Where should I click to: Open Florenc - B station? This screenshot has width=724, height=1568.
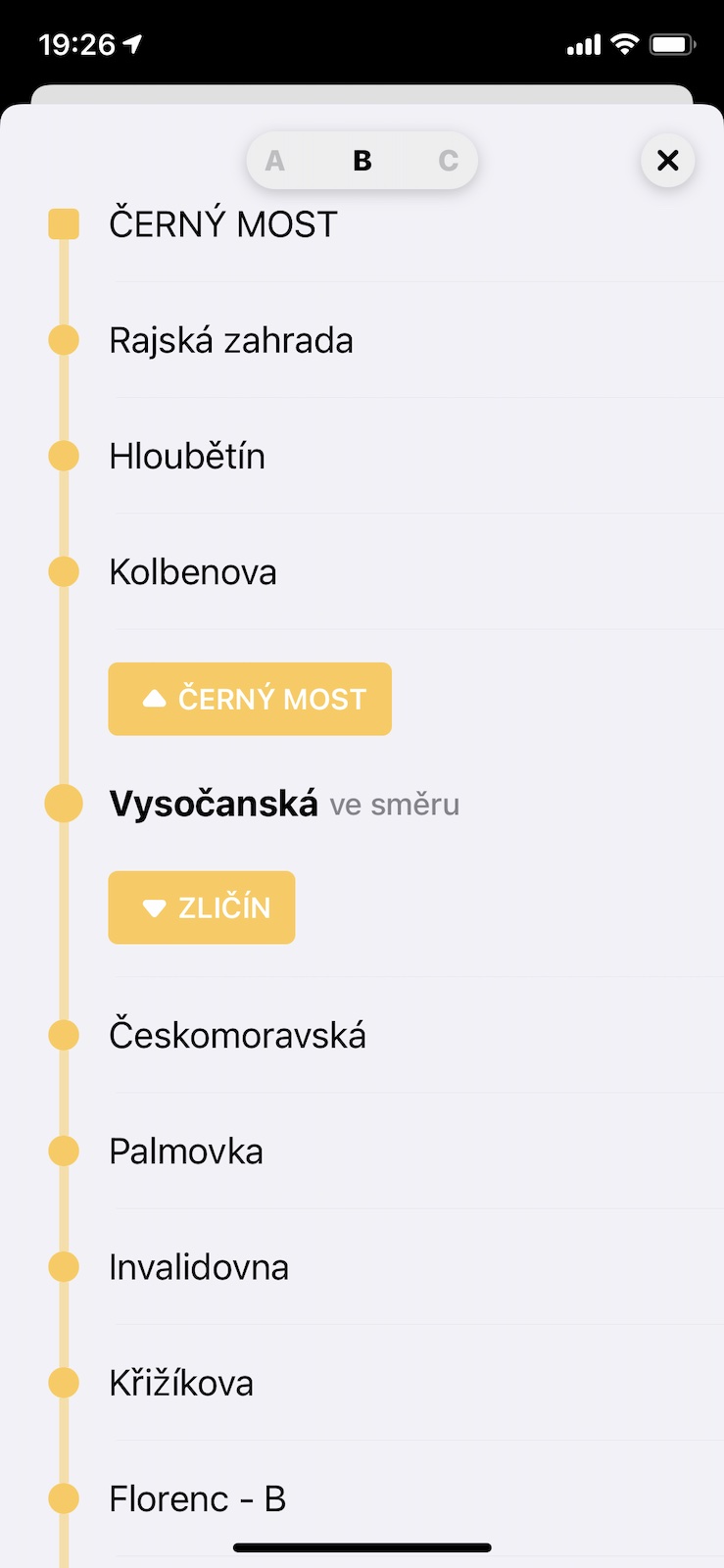click(x=362, y=1498)
